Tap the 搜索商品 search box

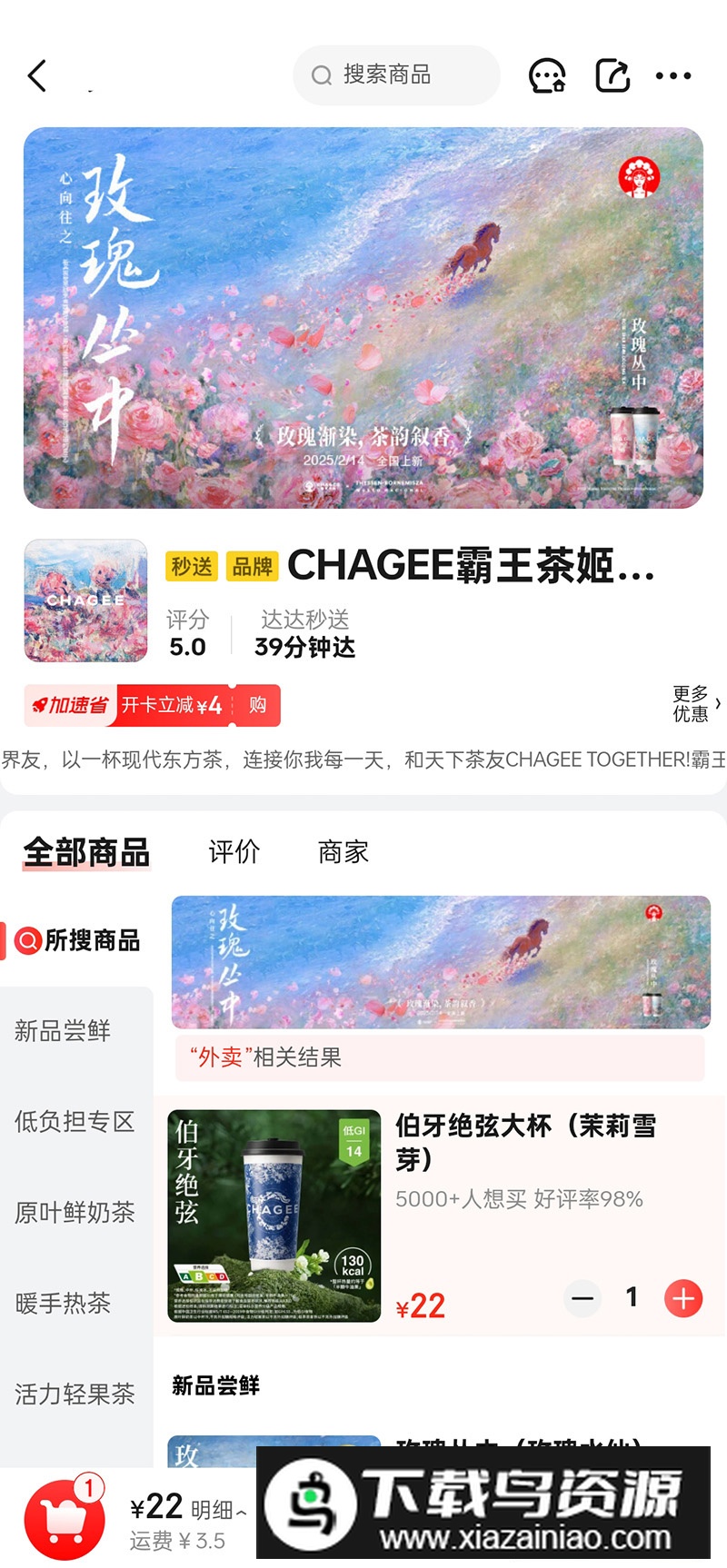pos(396,74)
